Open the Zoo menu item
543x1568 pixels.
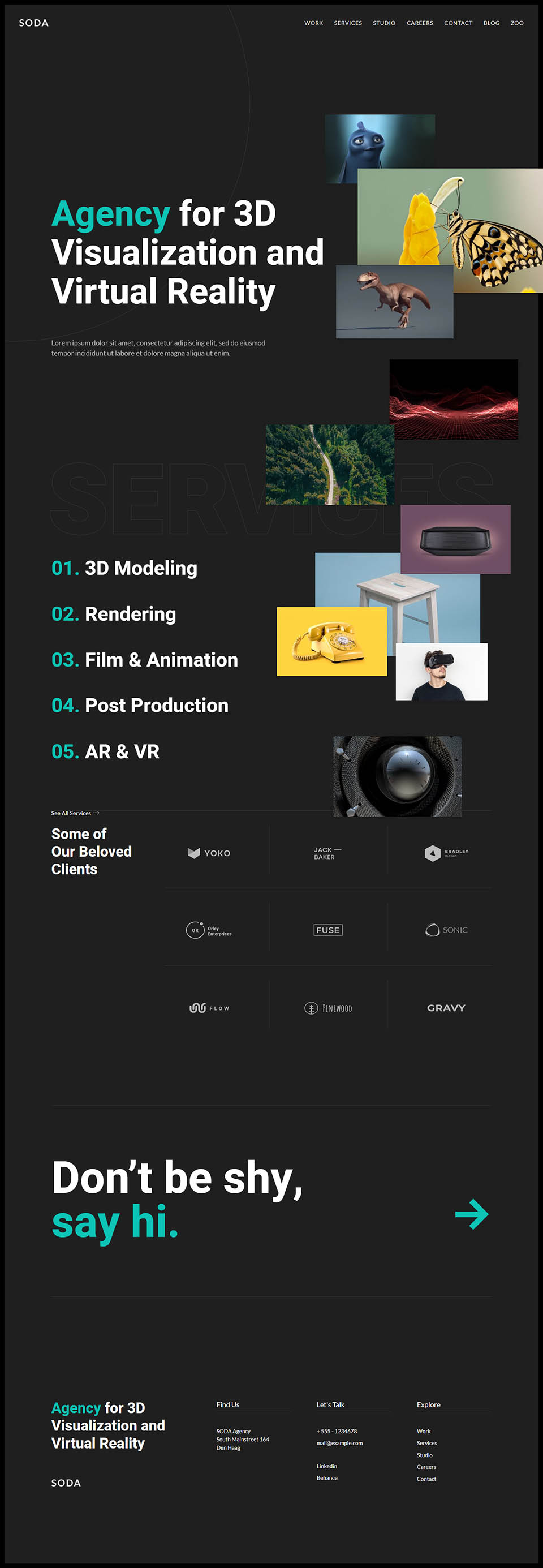(x=517, y=23)
